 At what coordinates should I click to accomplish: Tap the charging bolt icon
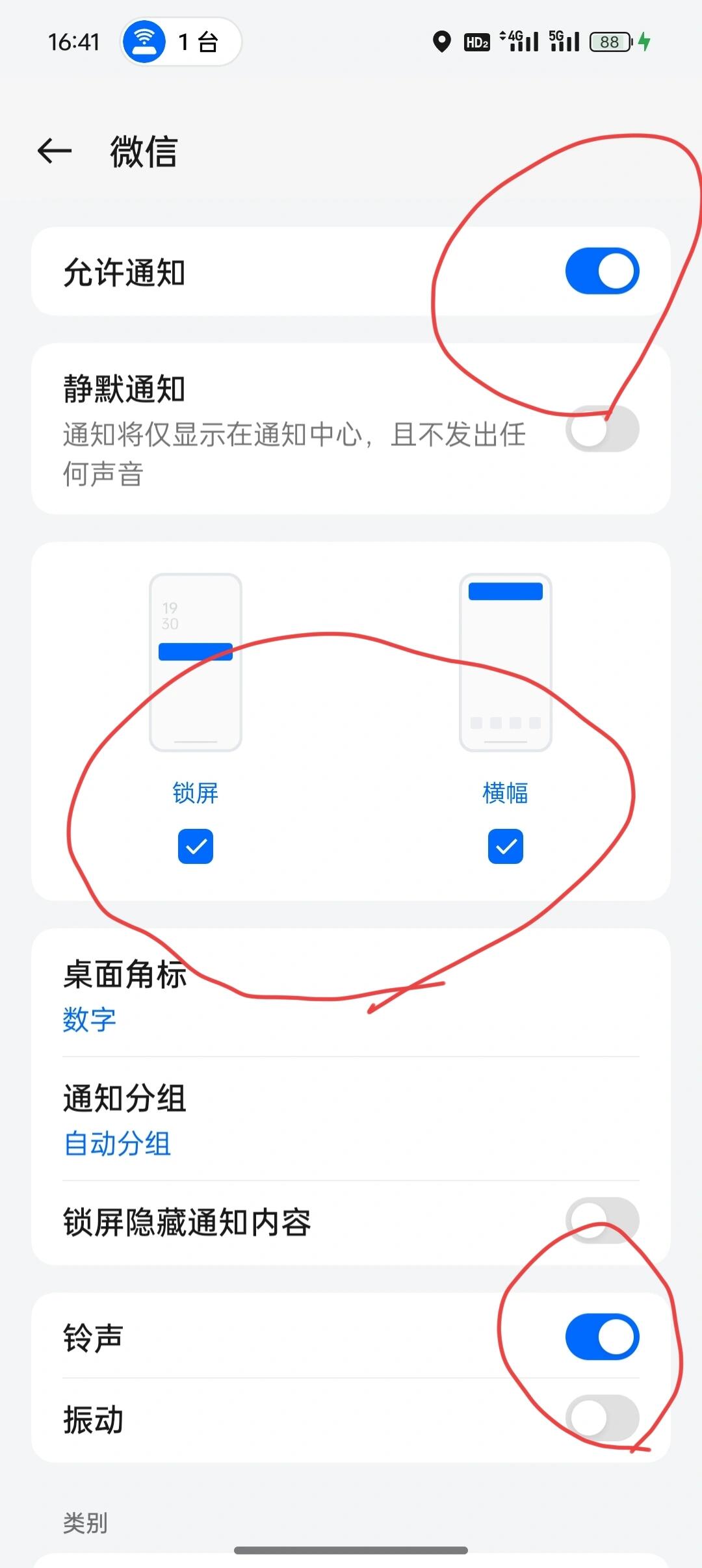tap(645, 41)
